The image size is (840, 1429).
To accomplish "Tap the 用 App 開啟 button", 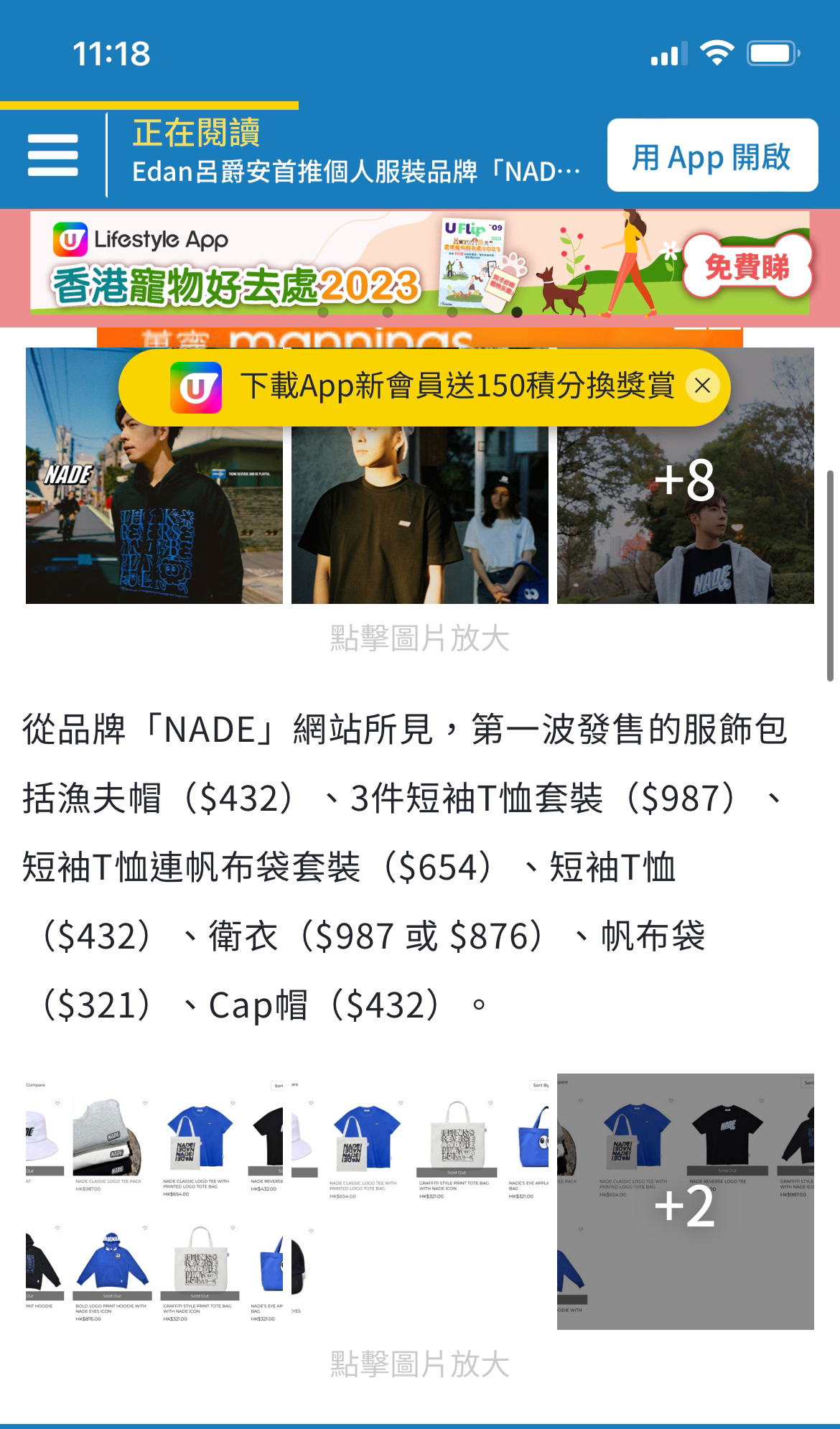I will click(711, 156).
